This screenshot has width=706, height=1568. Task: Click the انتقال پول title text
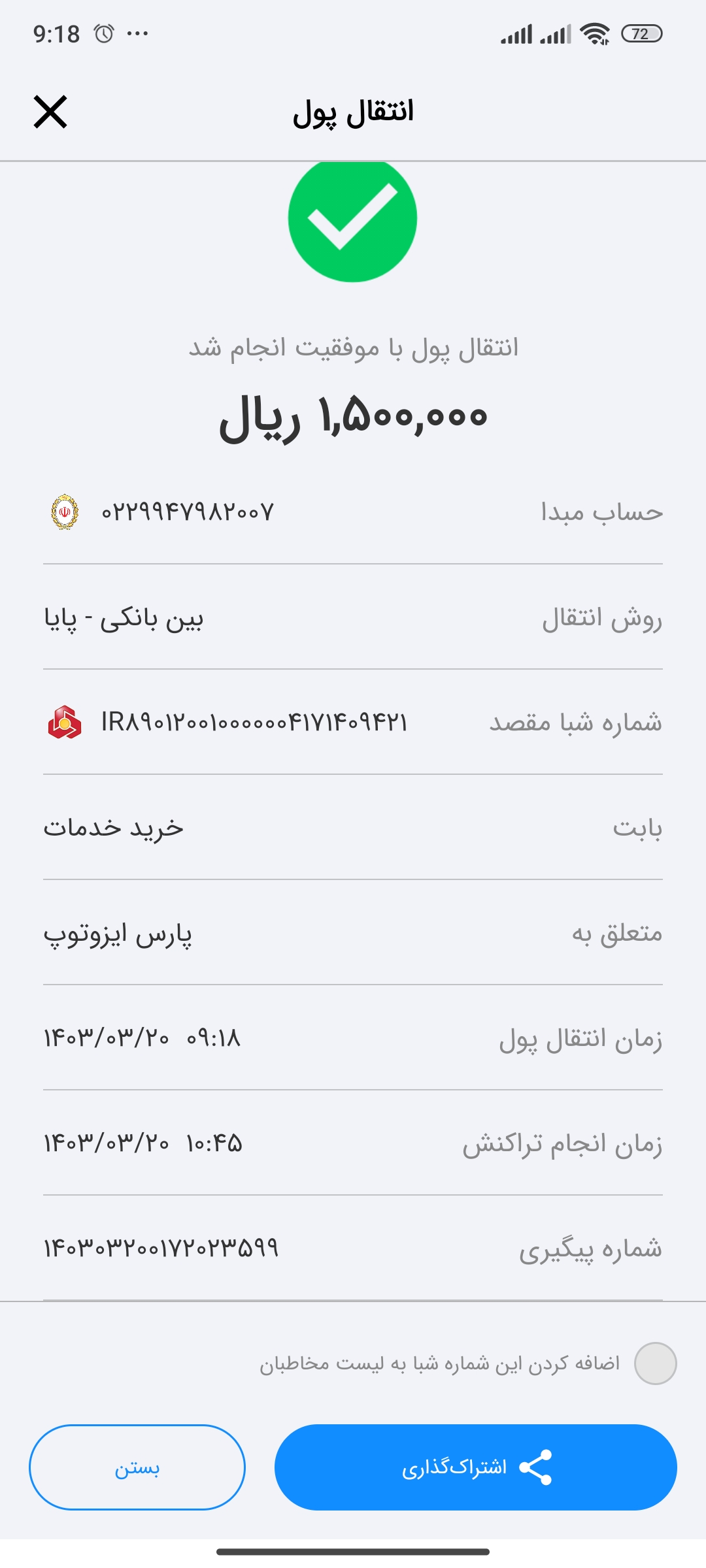coord(353,112)
